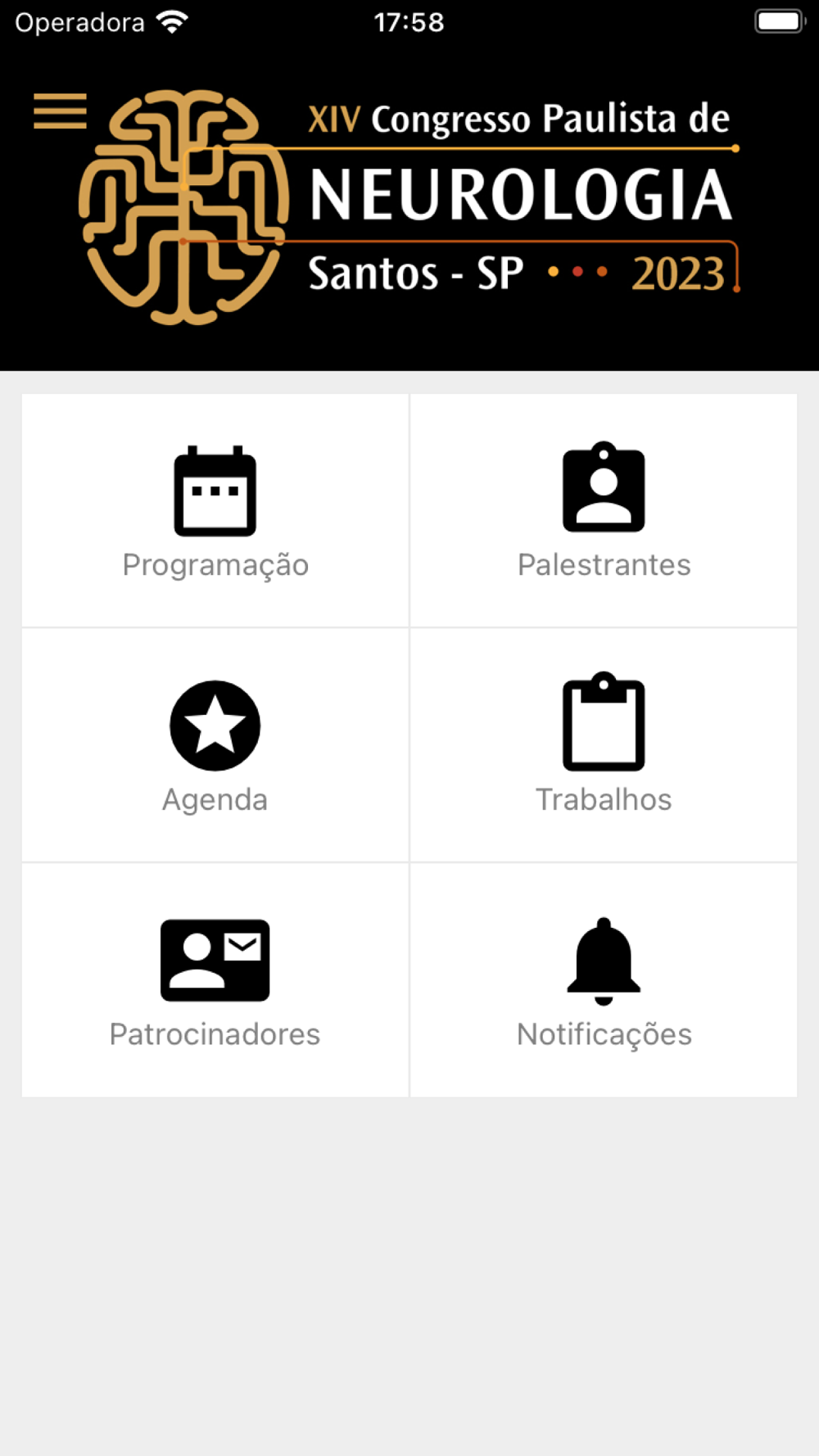Image resolution: width=819 pixels, height=1456 pixels.
Task: Open the Programação schedule tile
Action: (215, 511)
